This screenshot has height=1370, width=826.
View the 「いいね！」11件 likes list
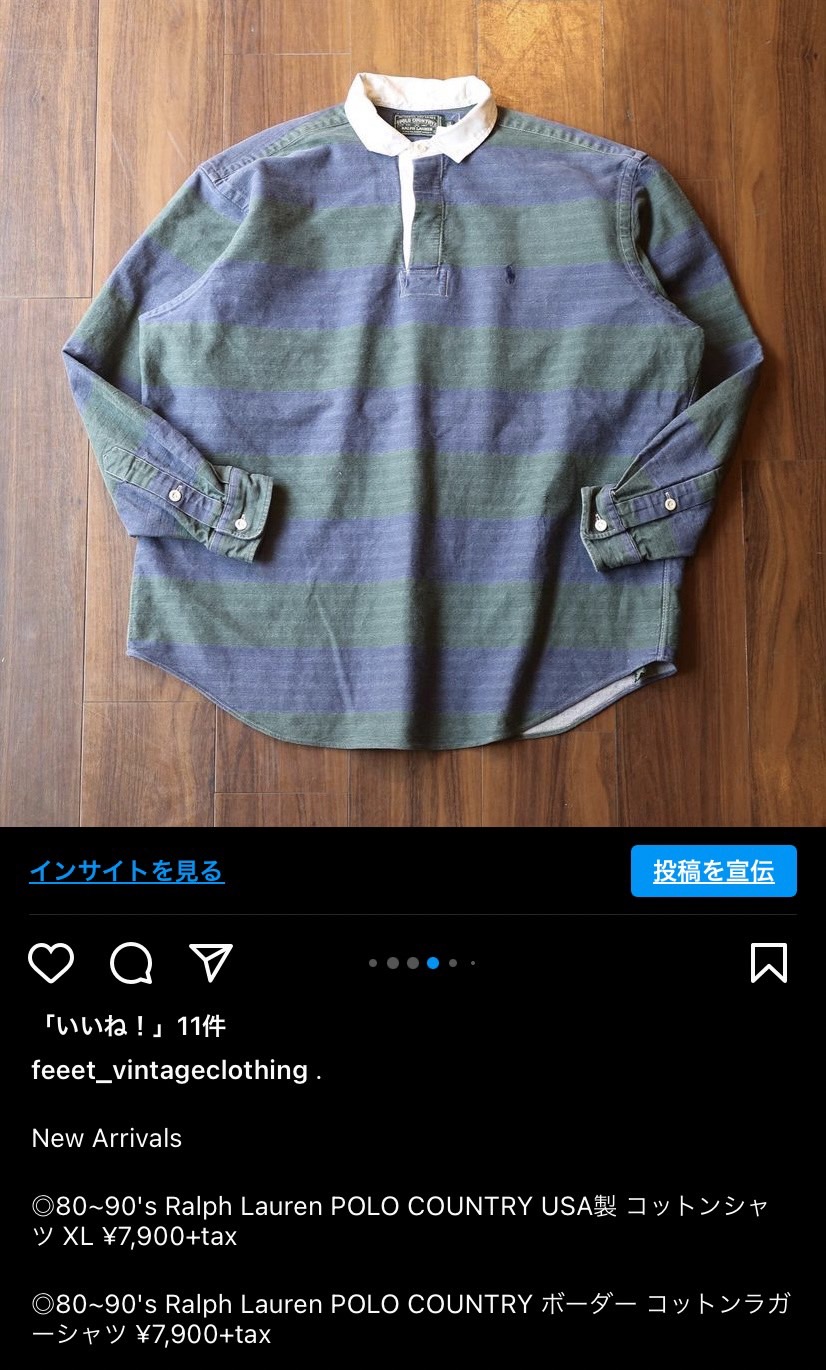tap(129, 1026)
